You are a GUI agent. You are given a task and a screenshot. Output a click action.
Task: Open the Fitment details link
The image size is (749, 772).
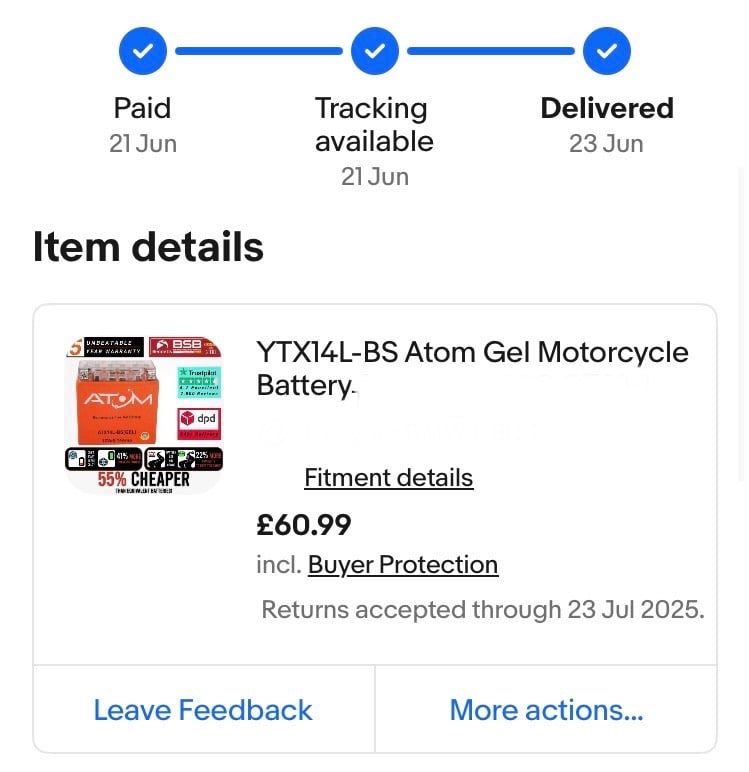pyautogui.click(x=388, y=478)
